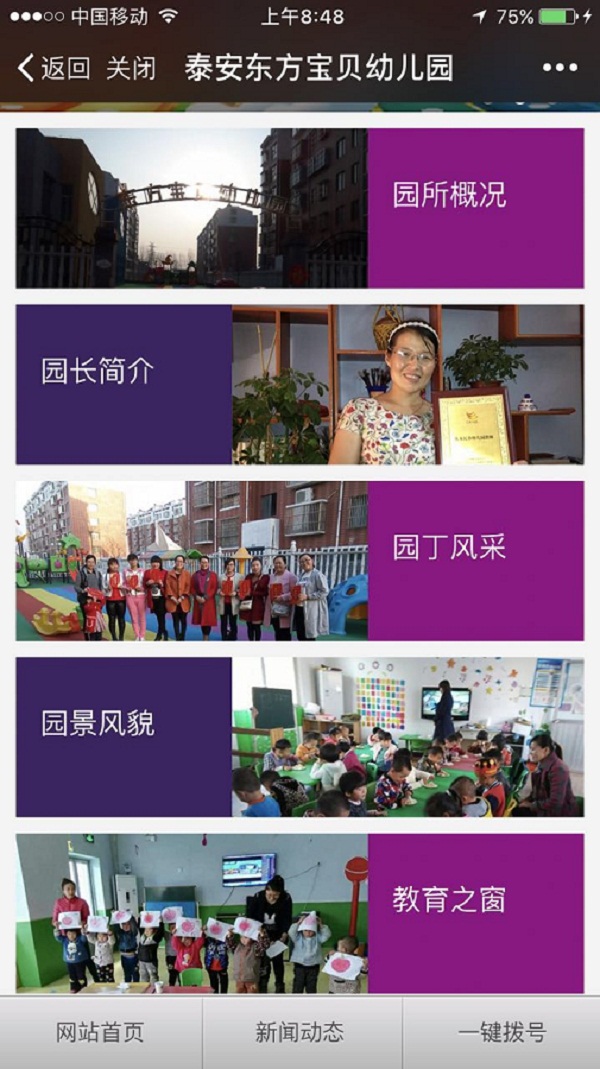The image size is (600, 1069).
Task: Tap the 返回 back button
Action: (x=54, y=68)
